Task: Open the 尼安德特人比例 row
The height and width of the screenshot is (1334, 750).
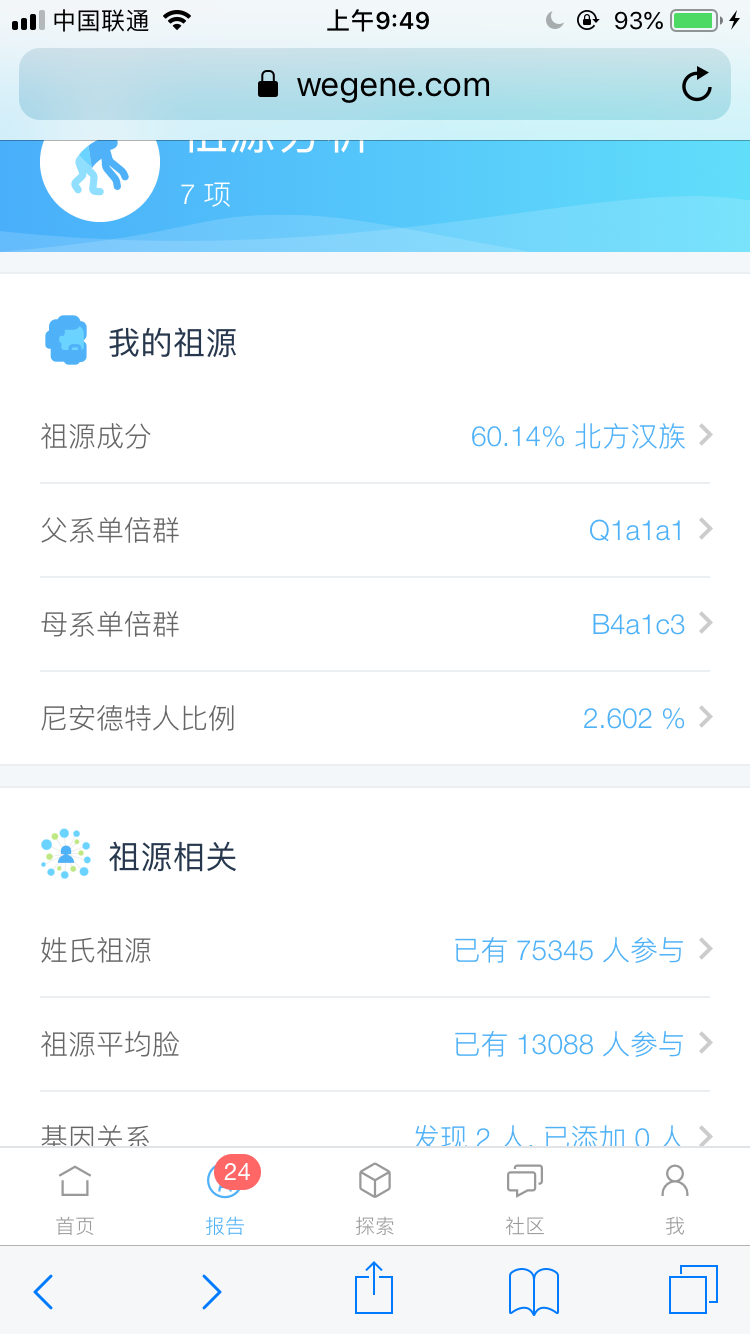Action: [x=375, y=718]
